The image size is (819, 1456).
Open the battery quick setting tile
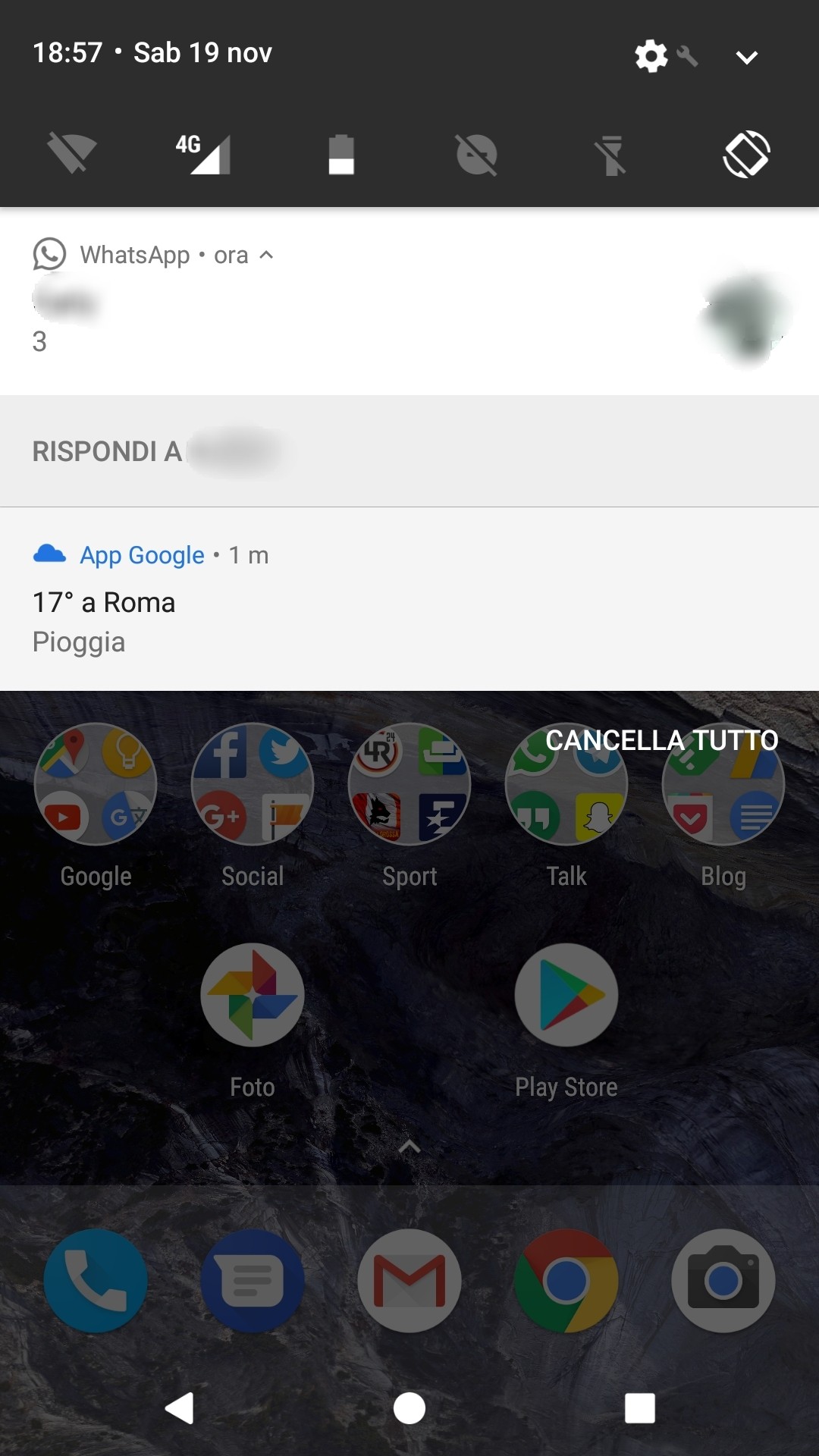(341, 154)
